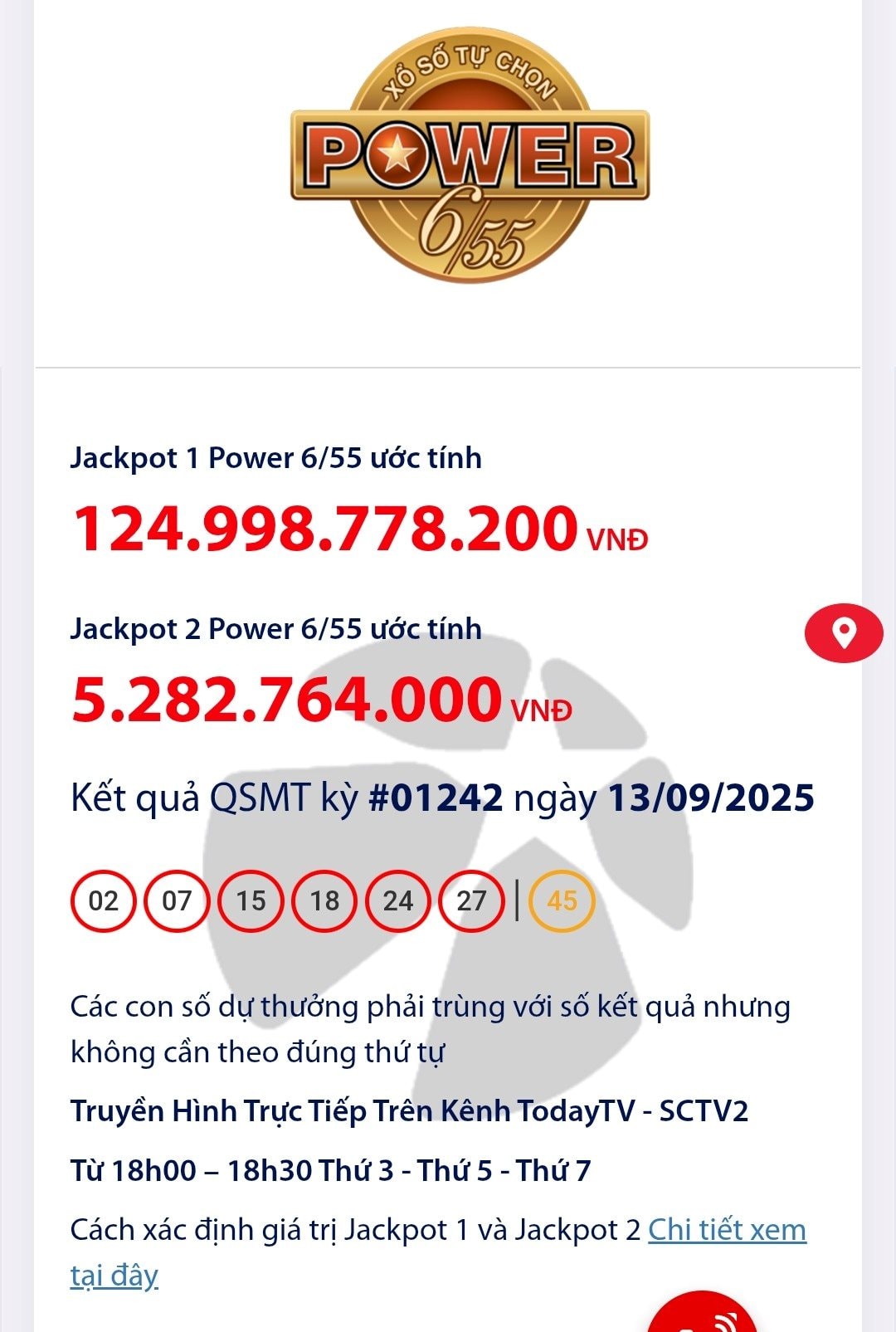Open the 'Chi tiết xem tại đây' link
This screenshot has width=896, height=1332.
click(726, 1230)
